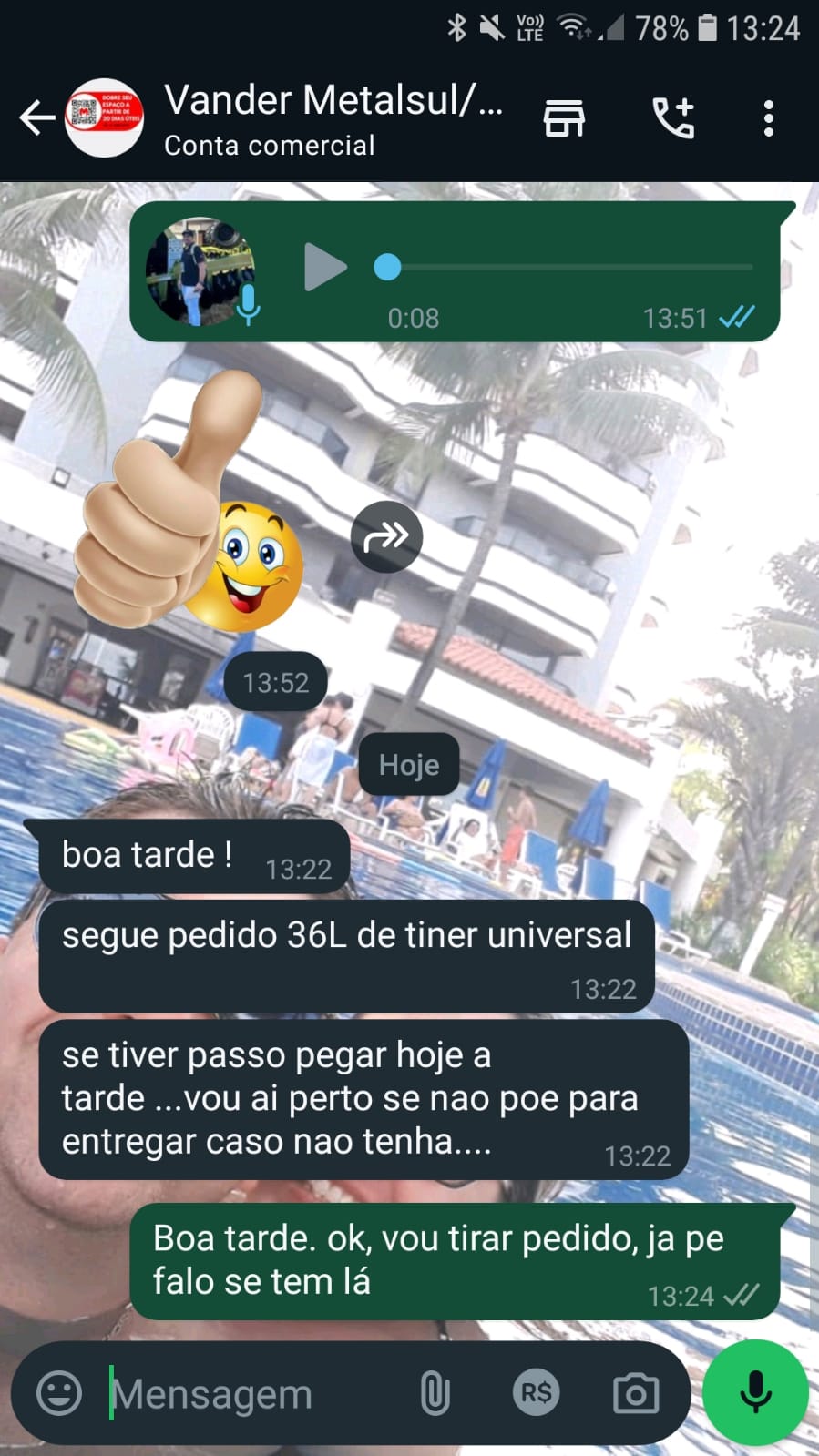Open the business catalog storefront icon
The width and height of the screenshot is (819, 1456).
coord(564,118)
